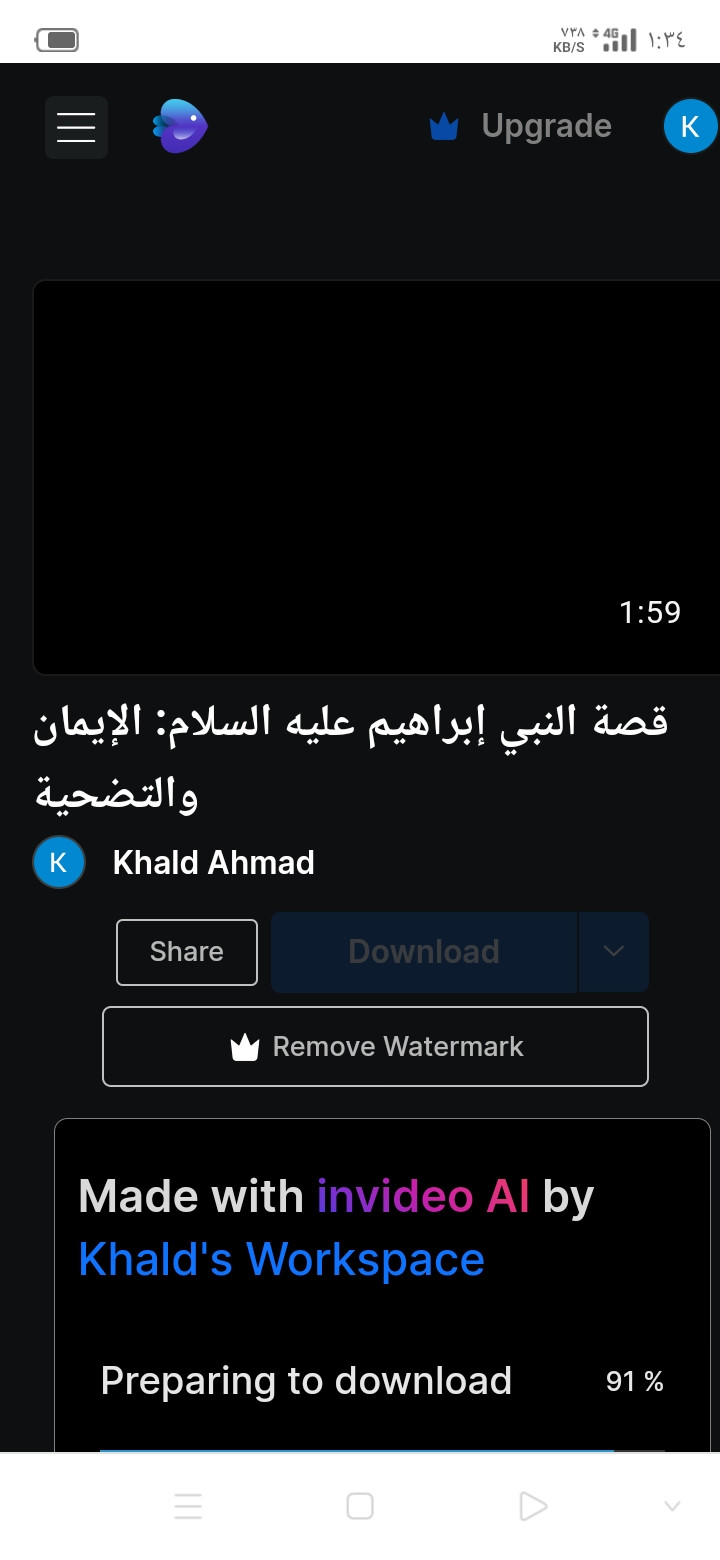Image resolution: width=720 pixels, height=1560 pixels.
Task: Expand the download options arrow
Action: [613, 952]
